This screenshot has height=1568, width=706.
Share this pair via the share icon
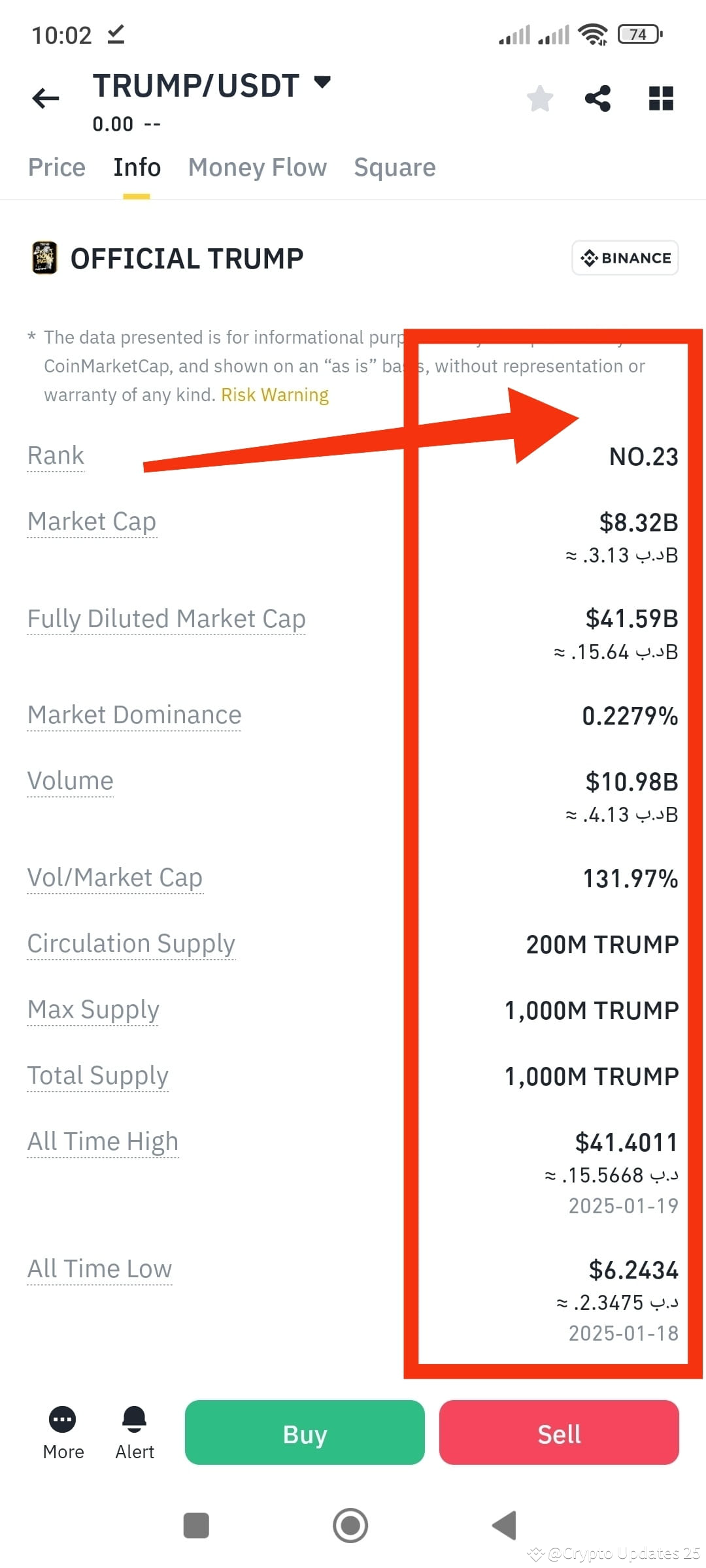point(598,99)
